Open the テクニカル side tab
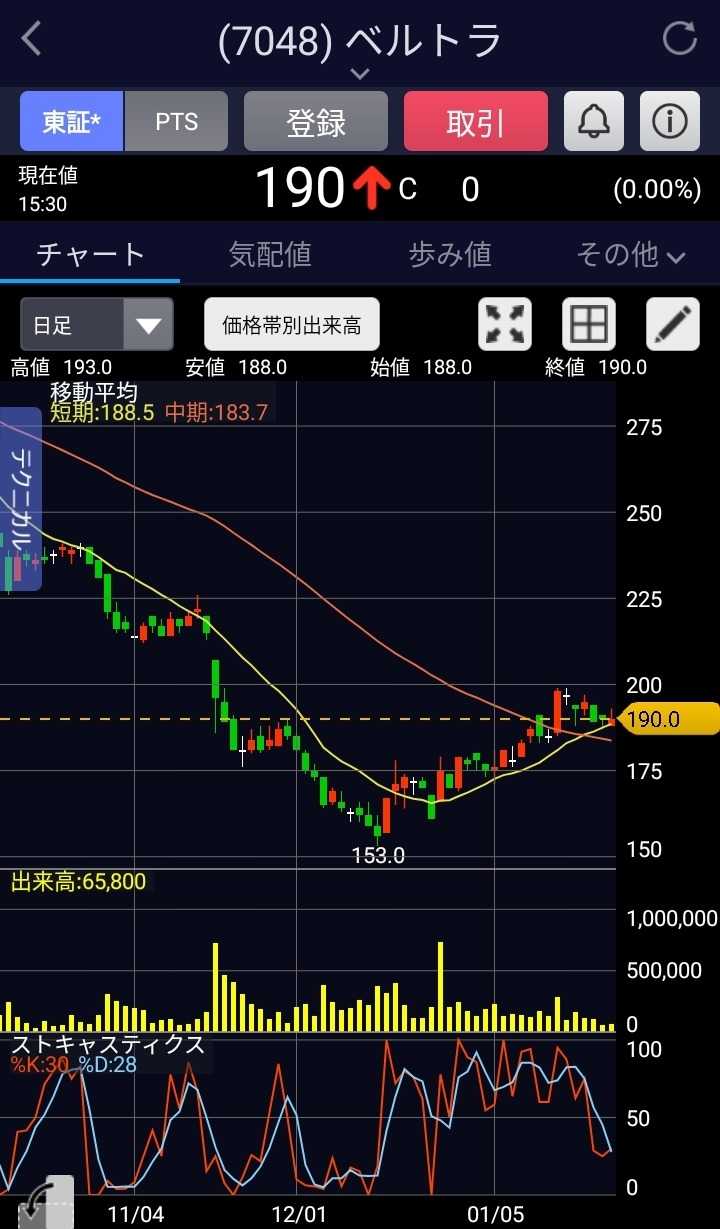 21,498
